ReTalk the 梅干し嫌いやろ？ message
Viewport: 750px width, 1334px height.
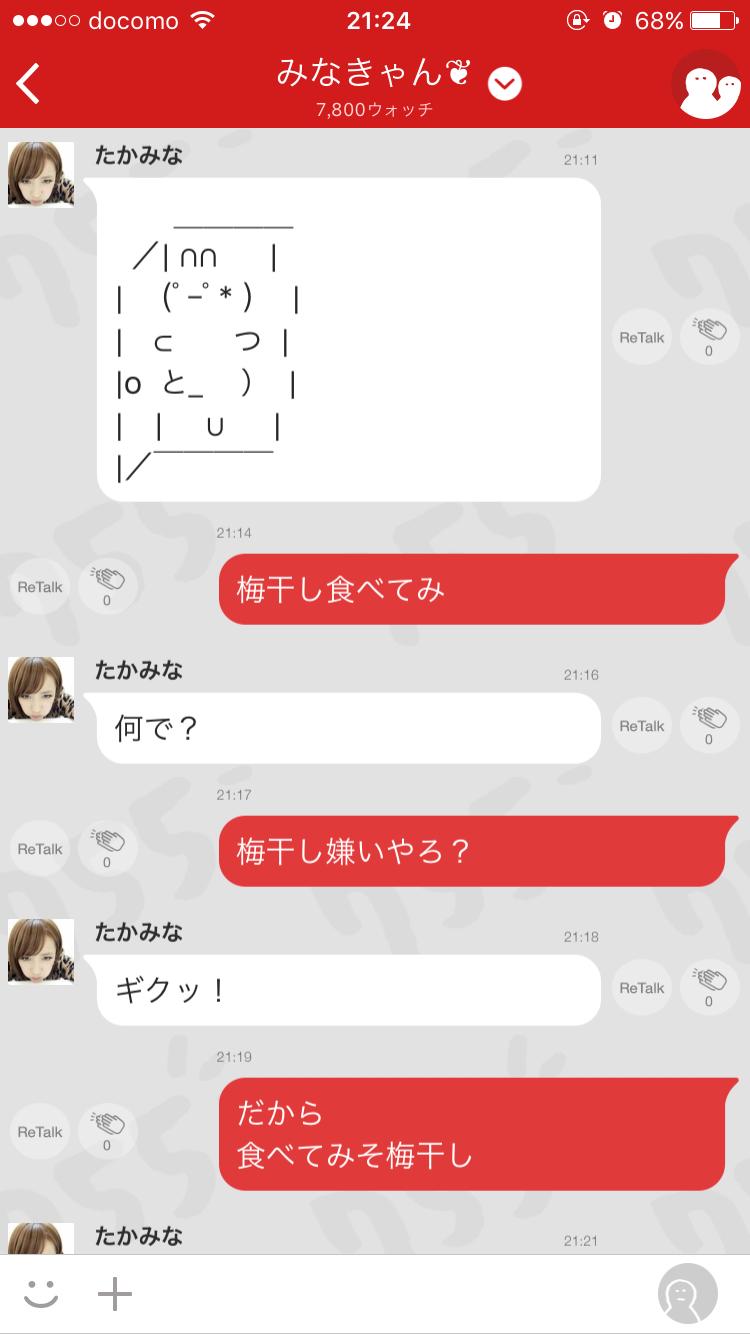[39, 847]
